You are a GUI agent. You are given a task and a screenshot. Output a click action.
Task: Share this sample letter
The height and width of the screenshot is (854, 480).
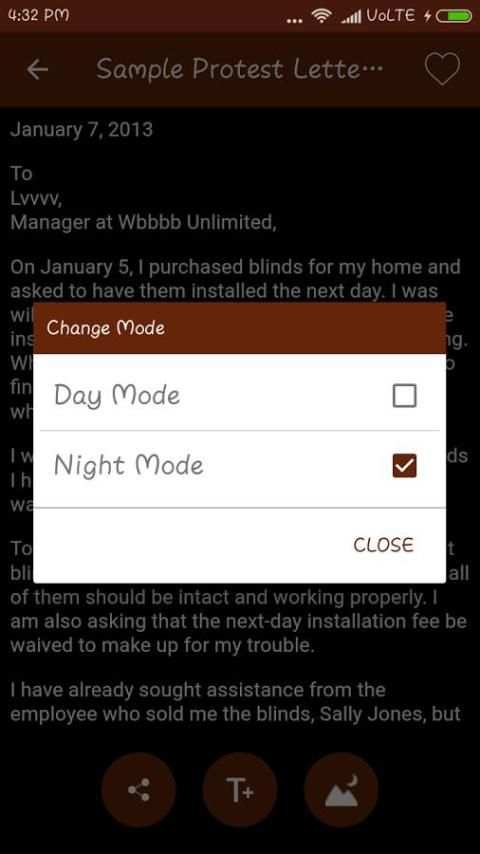139,789
